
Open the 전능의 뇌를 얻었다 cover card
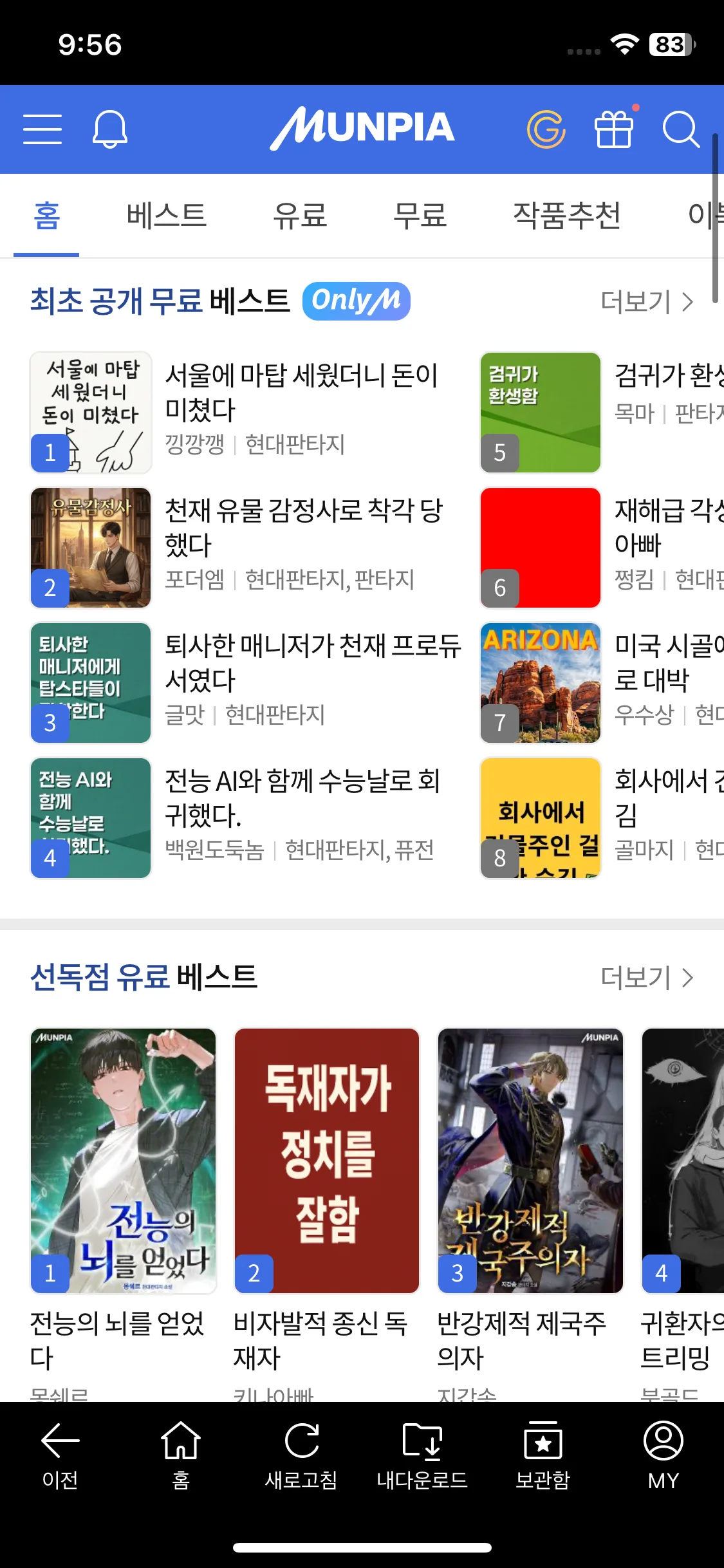click(x=124, y=1160)
